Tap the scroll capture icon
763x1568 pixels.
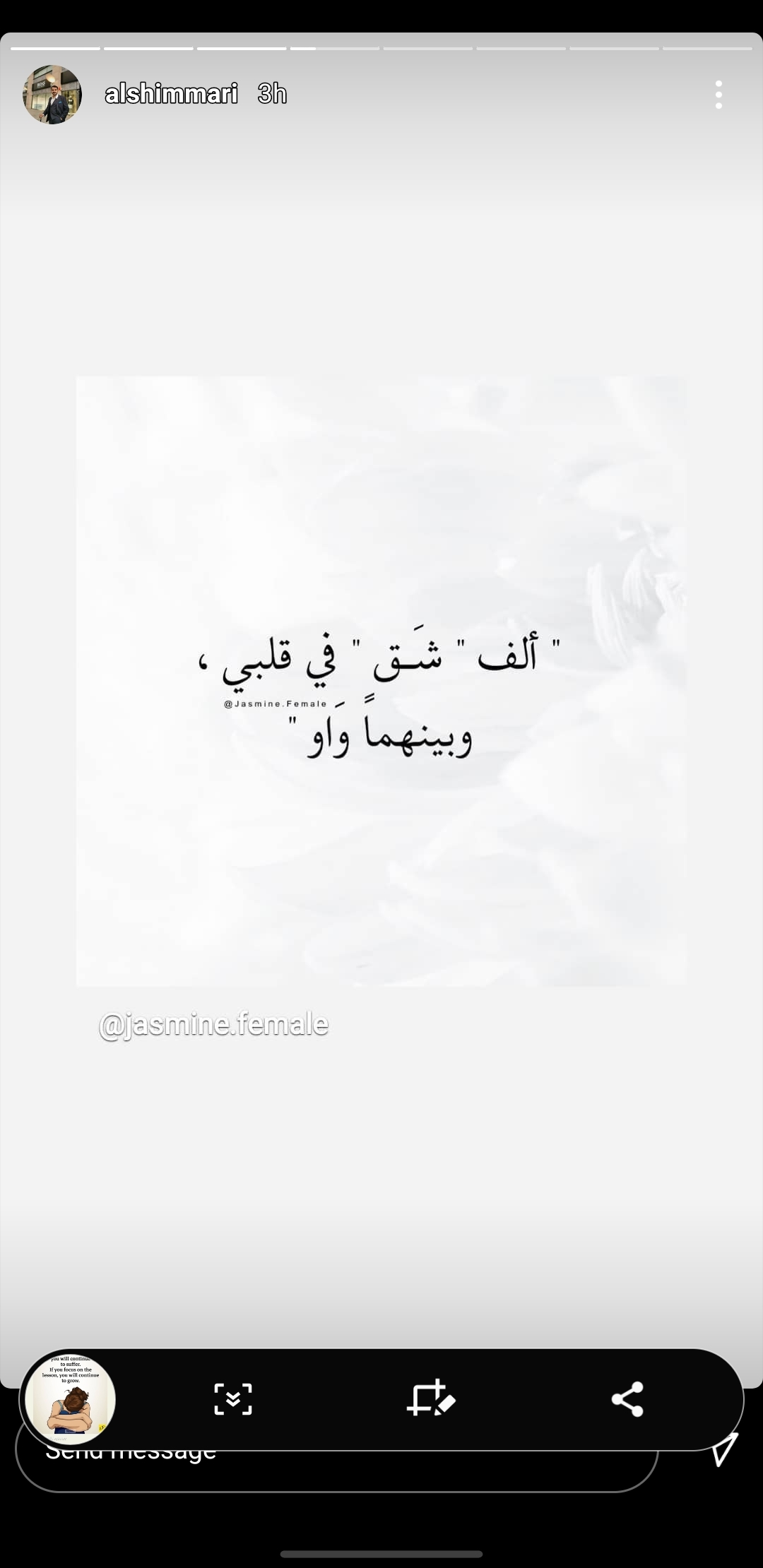click(x=233, y=1399)
